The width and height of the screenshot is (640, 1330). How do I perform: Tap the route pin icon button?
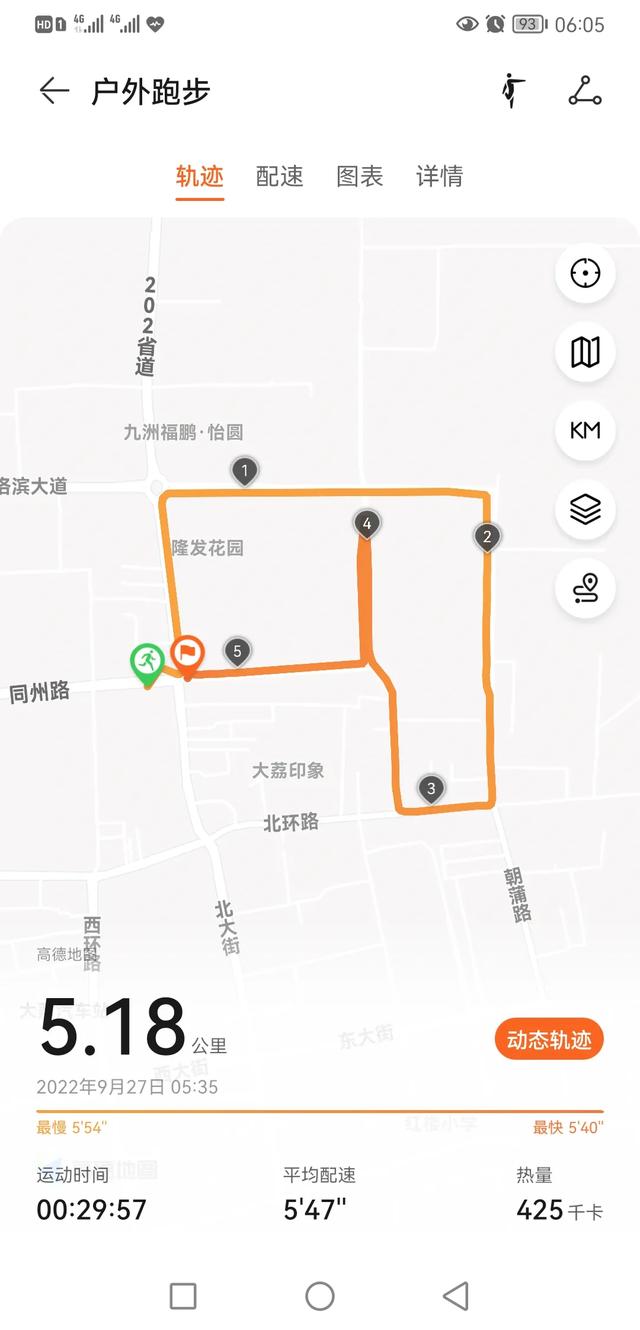[585, 588]
